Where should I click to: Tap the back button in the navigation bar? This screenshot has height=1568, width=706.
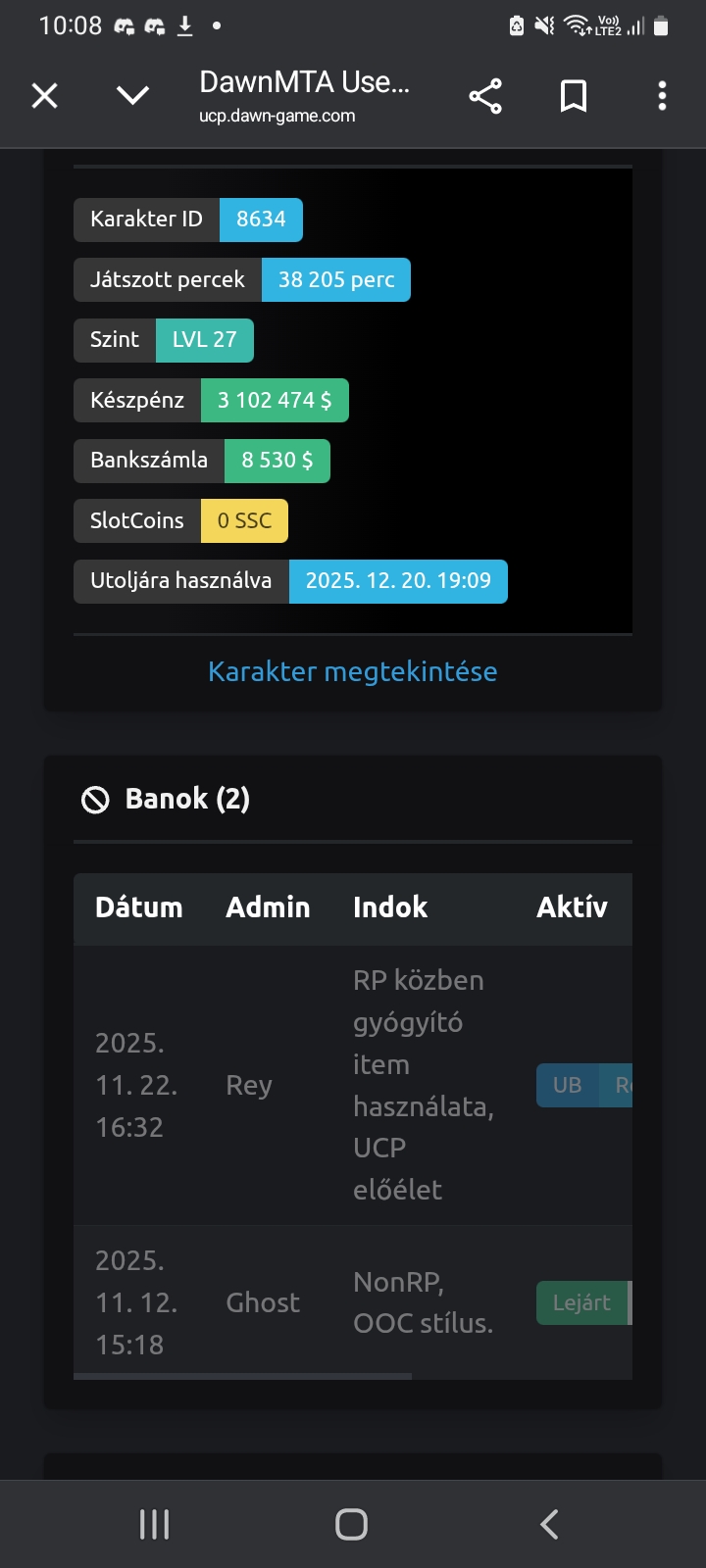point(548,1524)
